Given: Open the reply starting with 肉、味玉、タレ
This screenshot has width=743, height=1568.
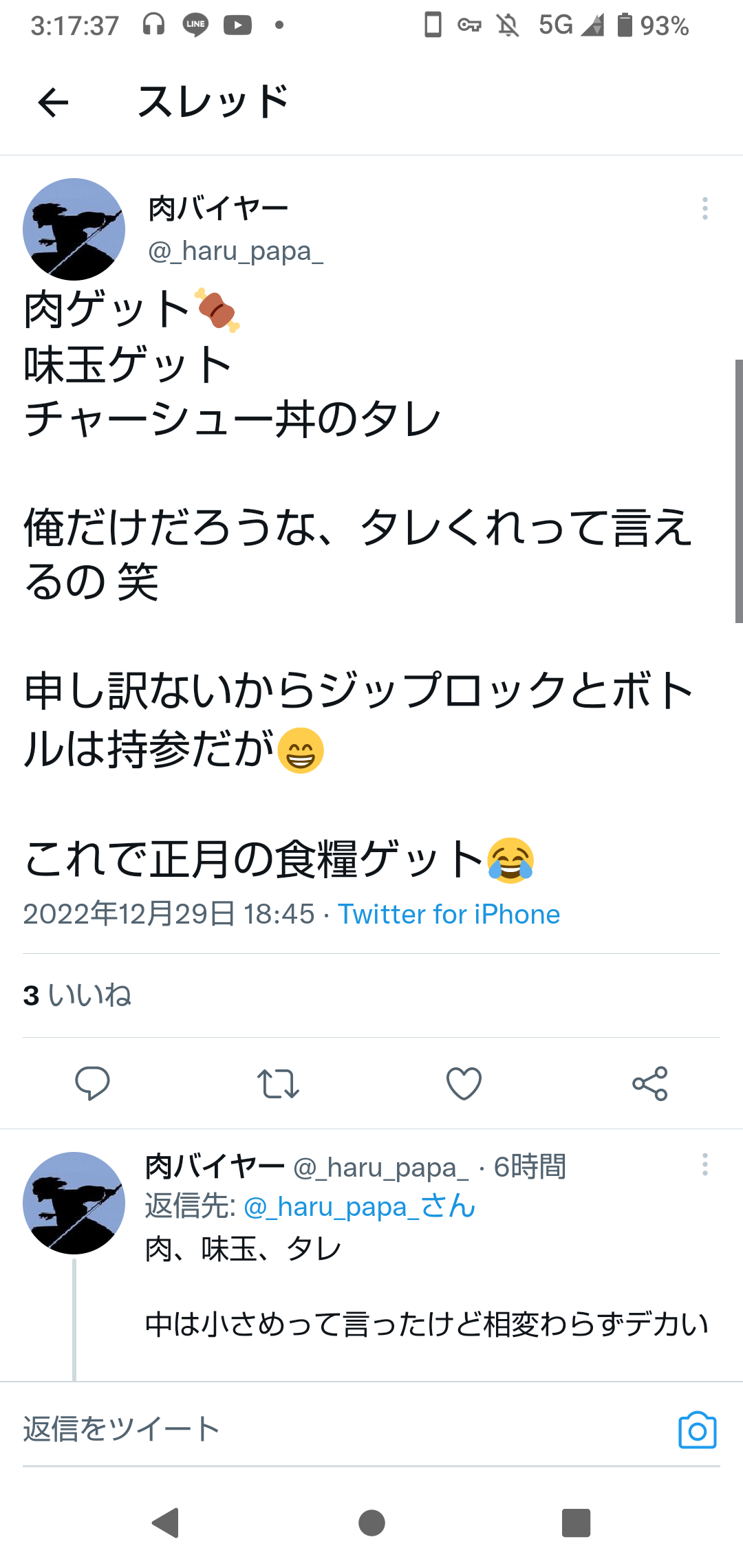Looking at the screenshot, I should tap(427, 1286).
